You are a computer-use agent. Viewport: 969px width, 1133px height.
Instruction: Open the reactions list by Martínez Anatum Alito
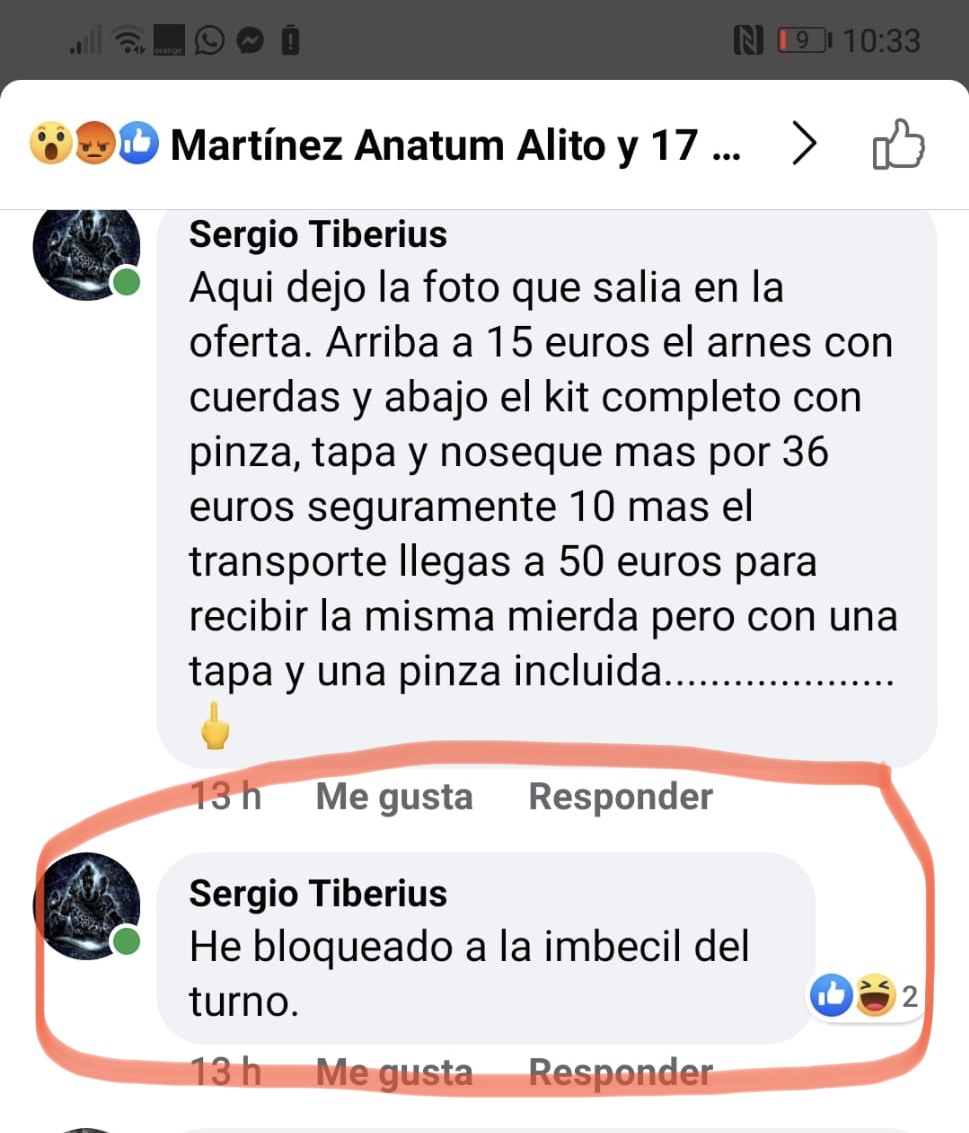[455, 146]
